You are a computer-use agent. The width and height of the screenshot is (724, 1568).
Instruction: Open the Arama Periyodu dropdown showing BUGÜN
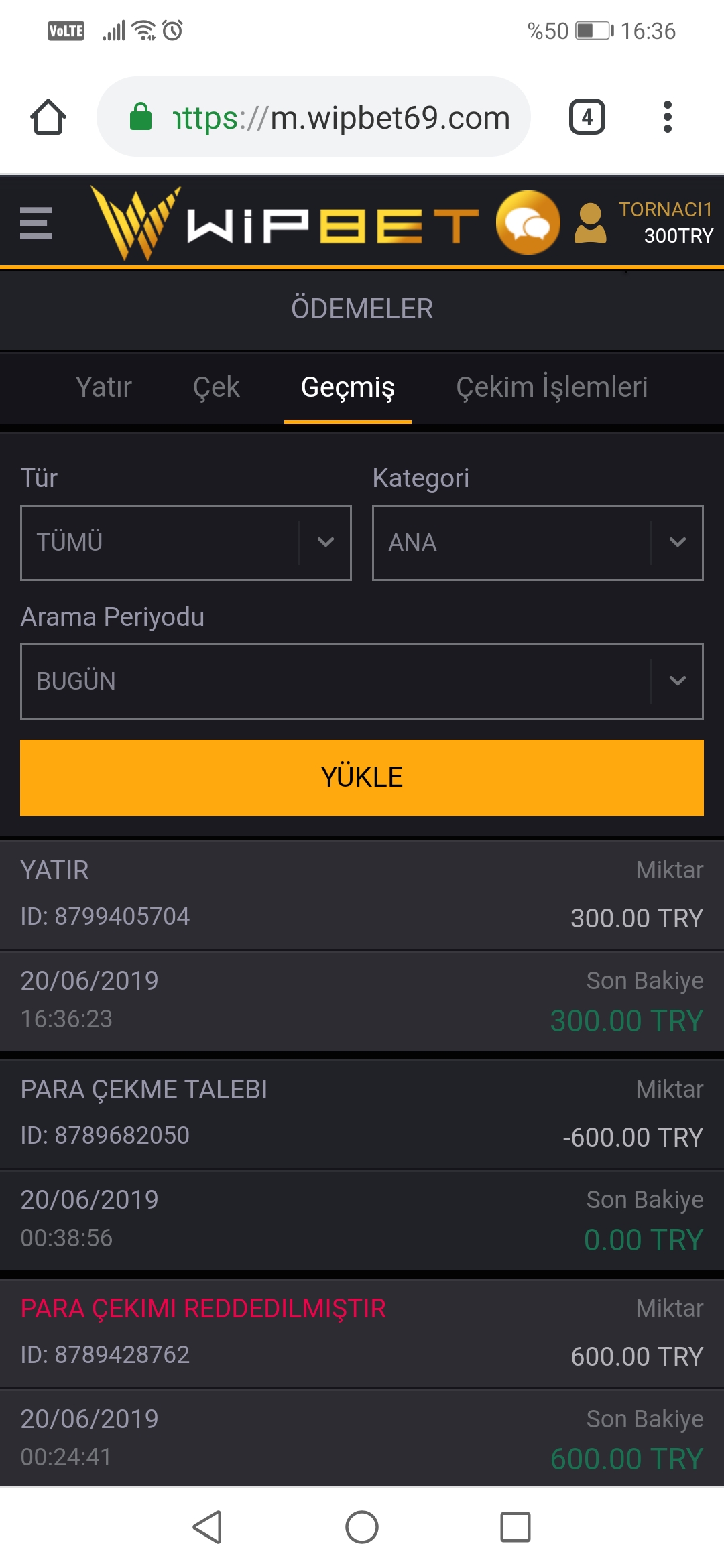coord(362,681)
